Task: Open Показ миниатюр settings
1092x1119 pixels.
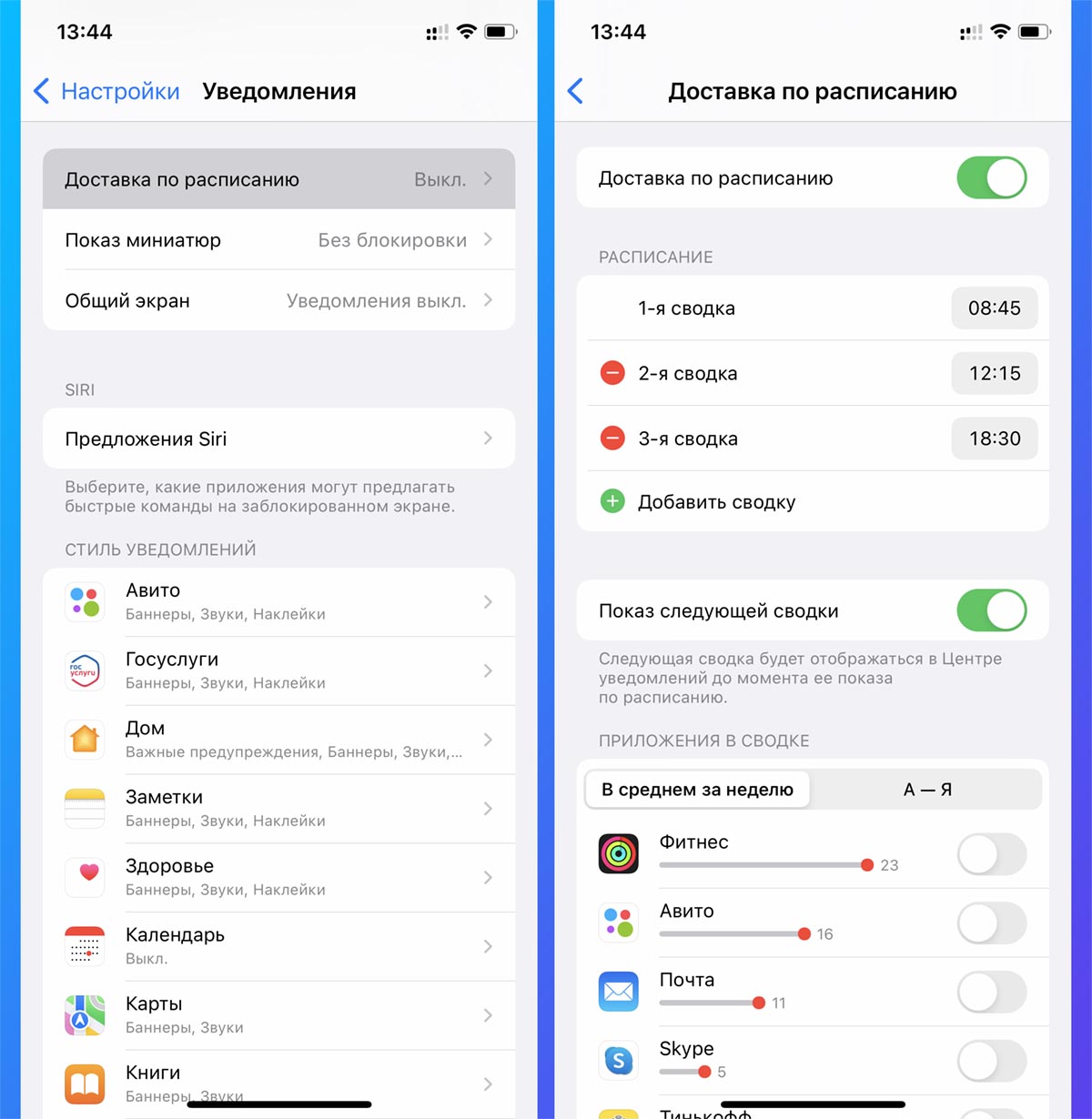Action: coord(278,240)
